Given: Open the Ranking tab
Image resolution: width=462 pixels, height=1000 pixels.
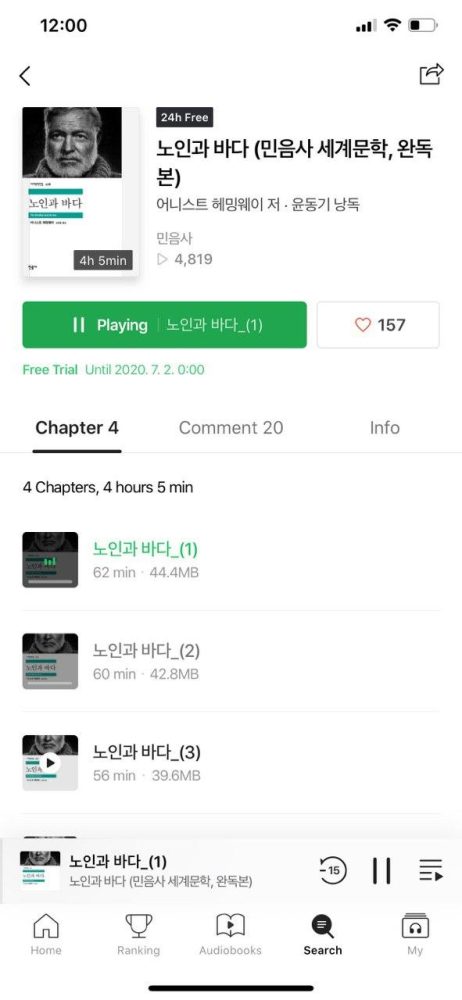Looking at the screenshot, I should [x=138, y=934].
